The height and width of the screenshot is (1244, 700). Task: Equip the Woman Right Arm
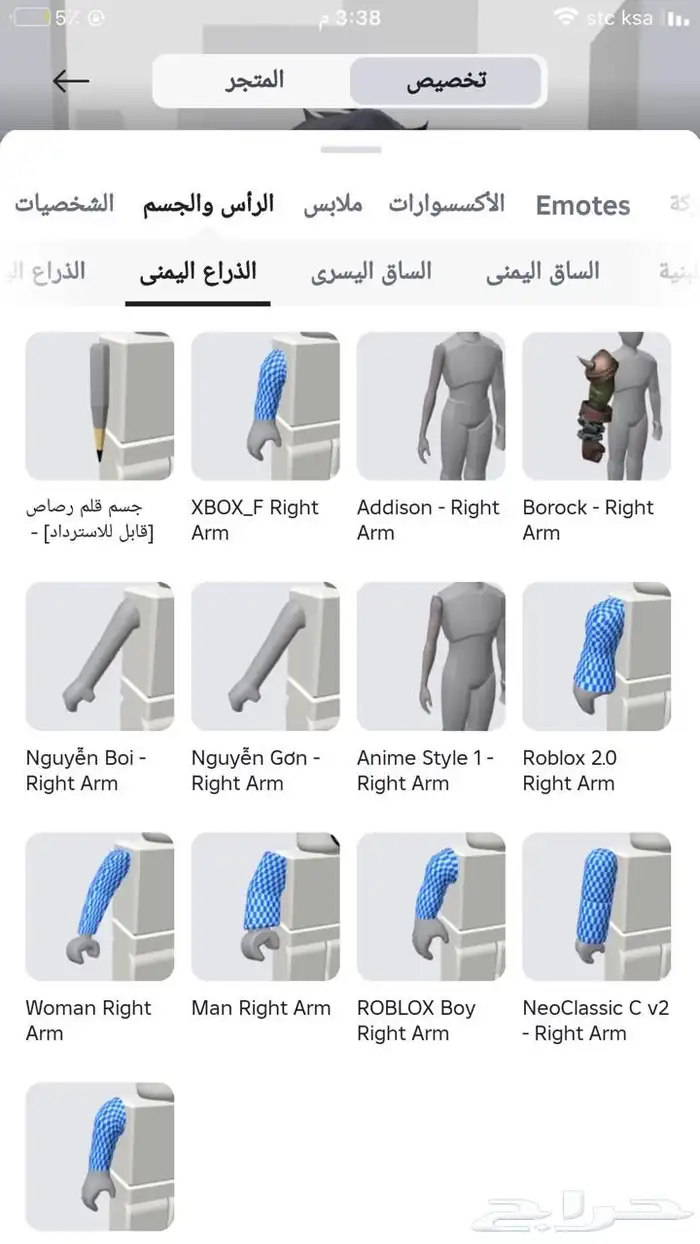pyautogui.click(x=99, y=906)
